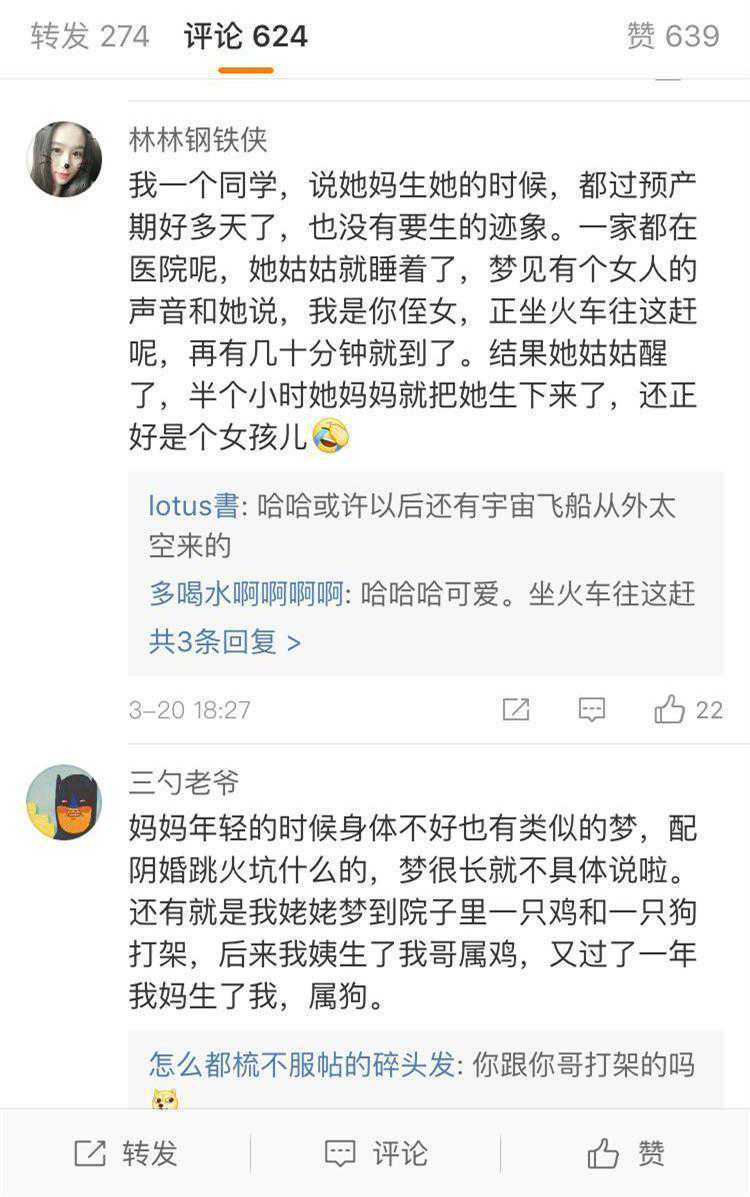Viewport: 750px width, 1197px height.
Task: Open 林林钢铁侠's profile picture
Action: 65,159
